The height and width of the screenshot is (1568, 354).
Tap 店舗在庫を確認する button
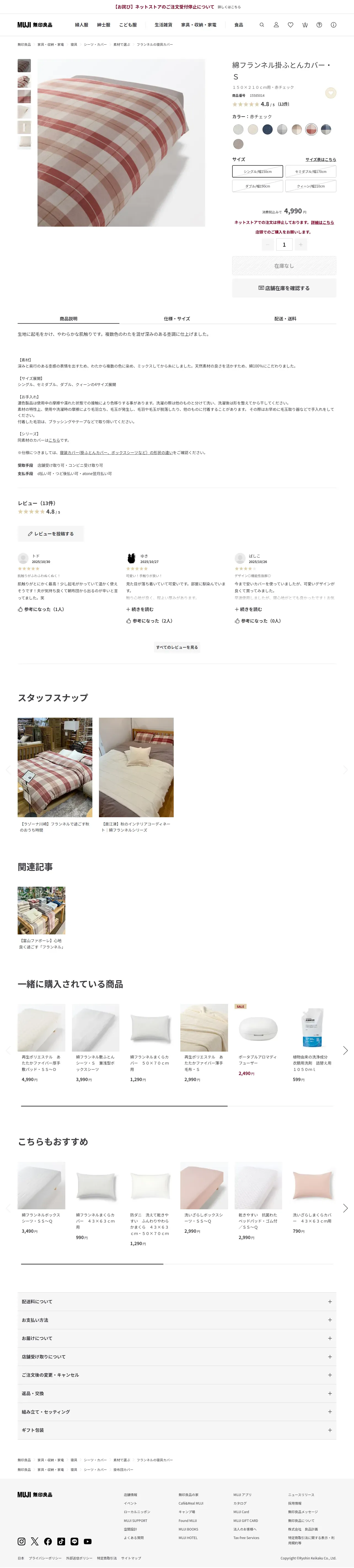pos(284,288)
